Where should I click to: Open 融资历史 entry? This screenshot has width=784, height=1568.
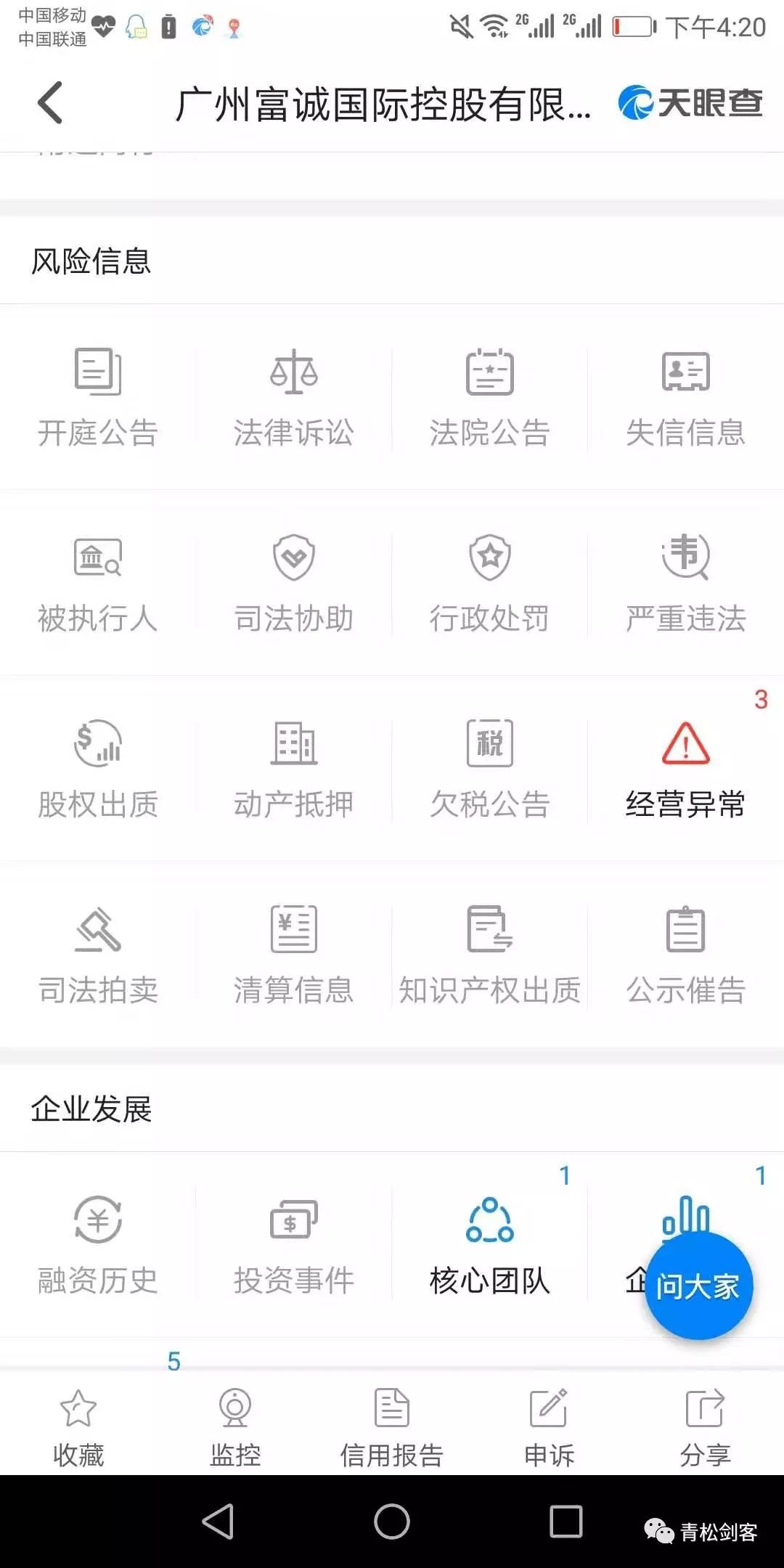(98, 1246)
